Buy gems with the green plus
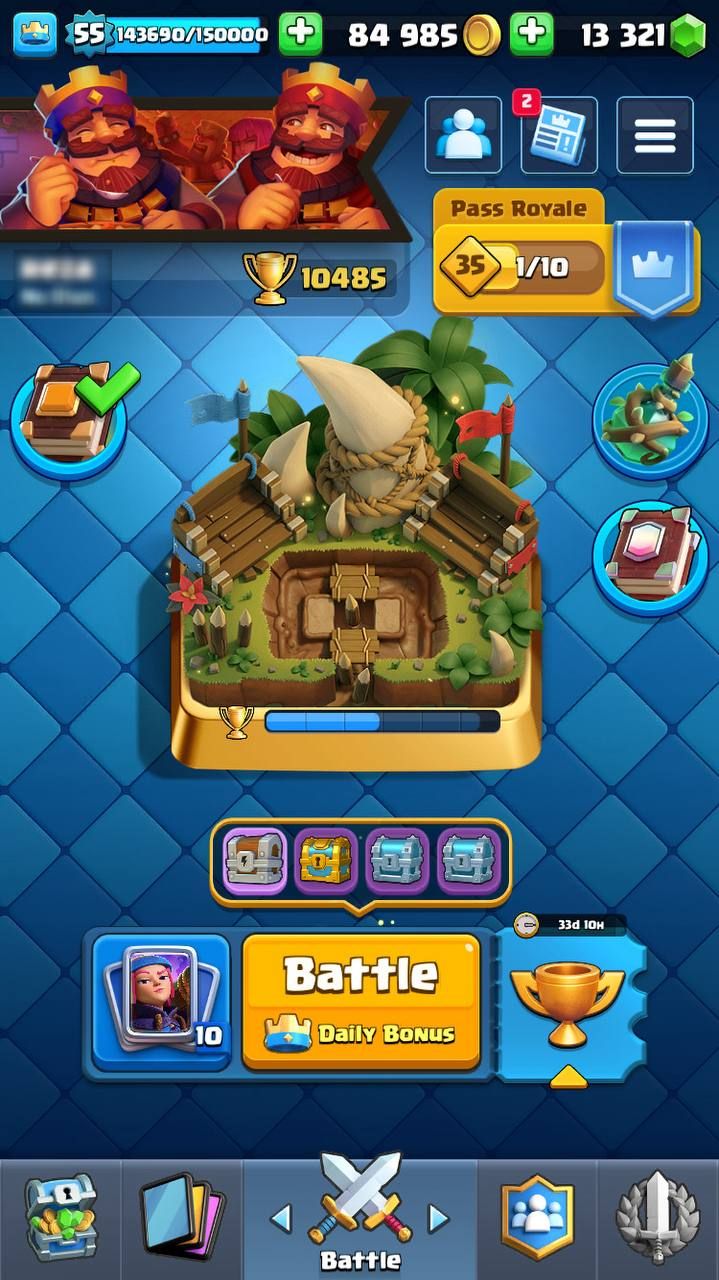The image size is (719, 1280). 532,35
